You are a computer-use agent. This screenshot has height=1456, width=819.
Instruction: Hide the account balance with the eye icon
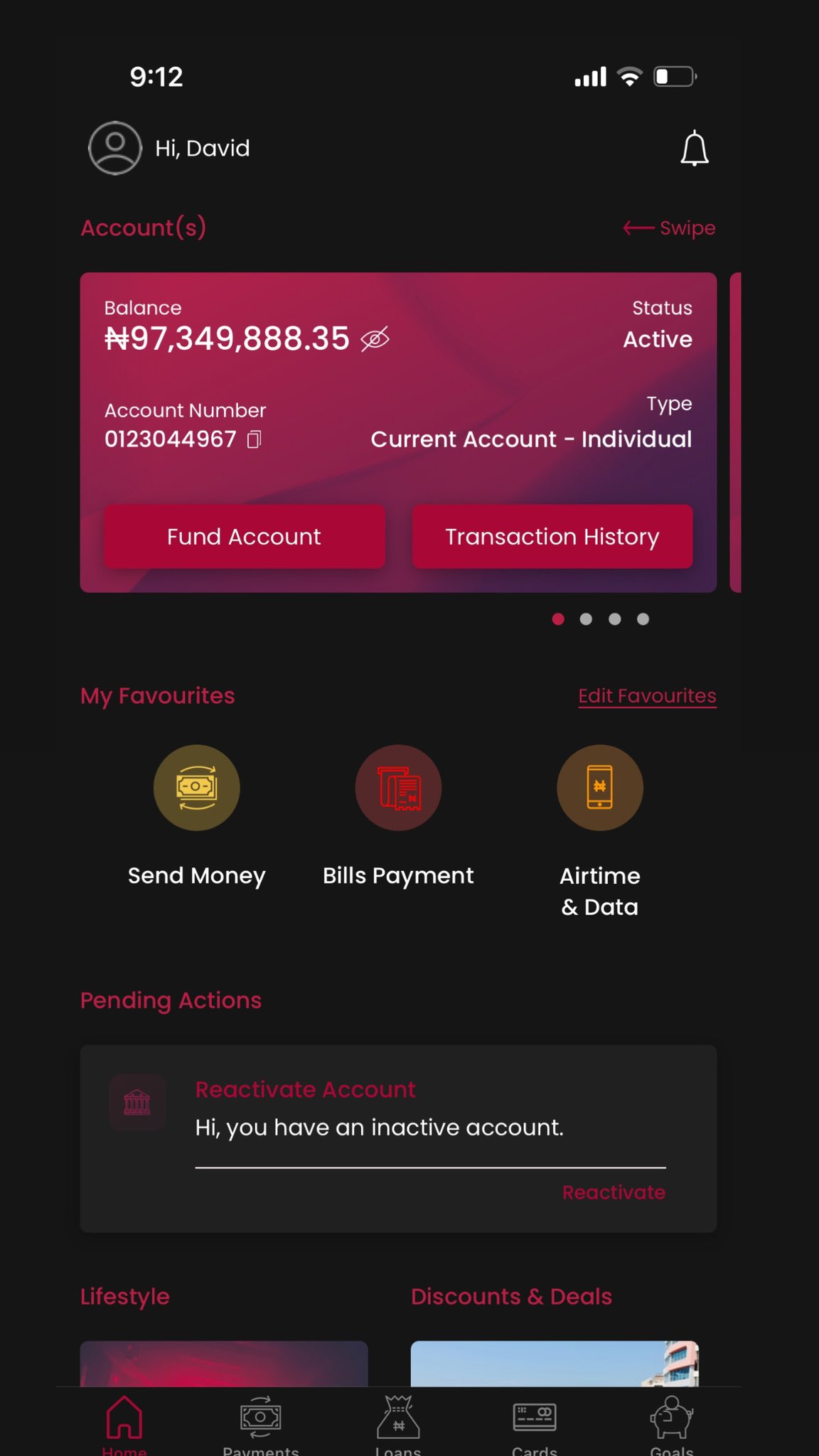point(375,338)
